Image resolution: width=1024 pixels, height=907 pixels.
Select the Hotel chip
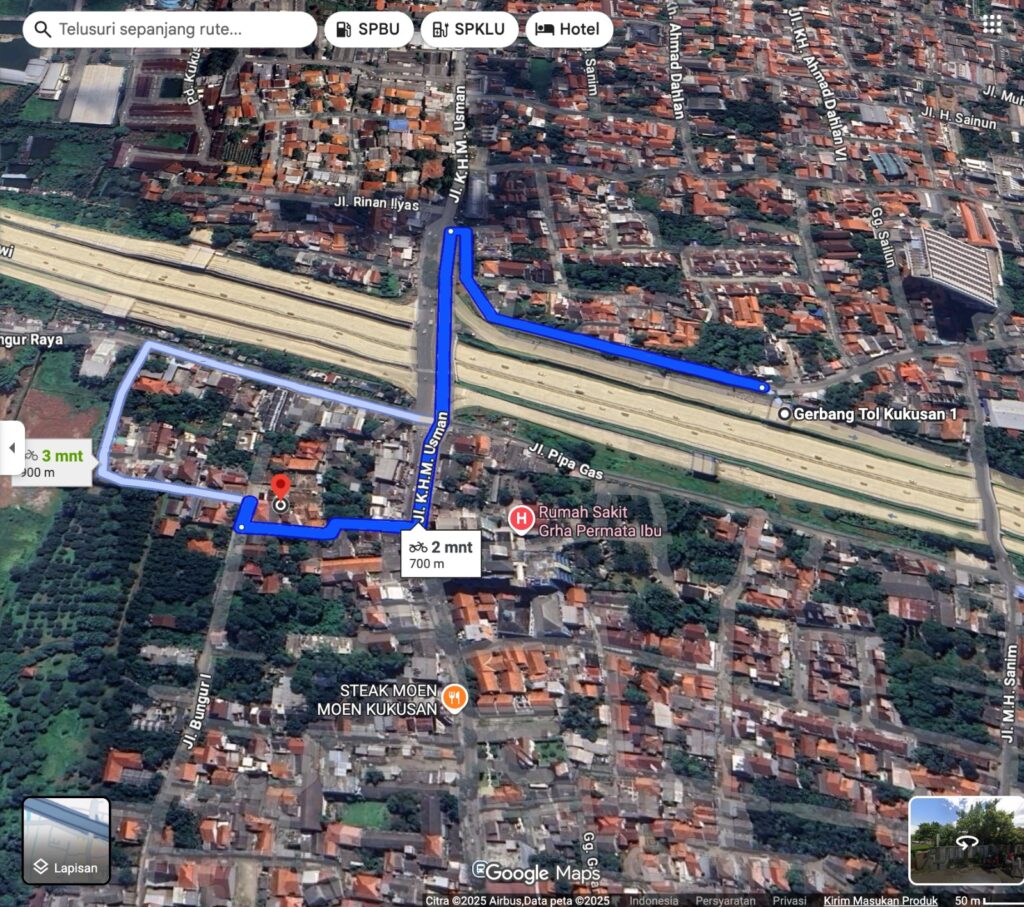[x=568, y=29]
